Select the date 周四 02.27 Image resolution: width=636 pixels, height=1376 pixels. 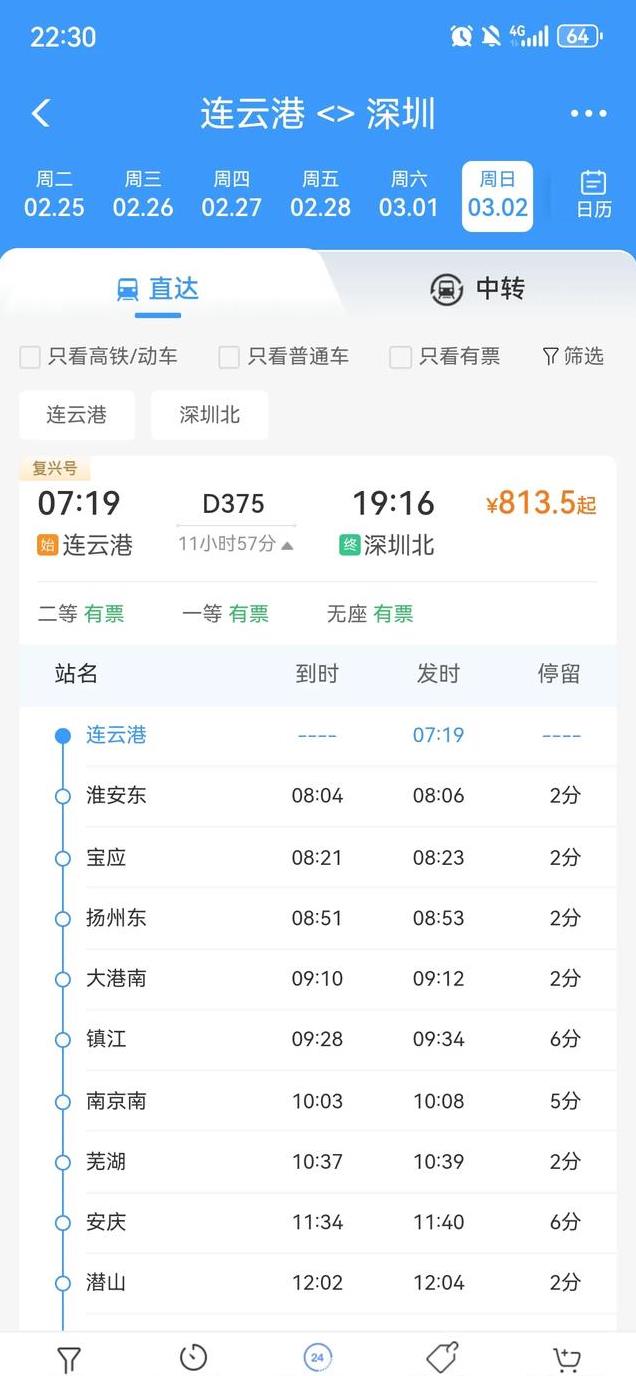point(231,195)
